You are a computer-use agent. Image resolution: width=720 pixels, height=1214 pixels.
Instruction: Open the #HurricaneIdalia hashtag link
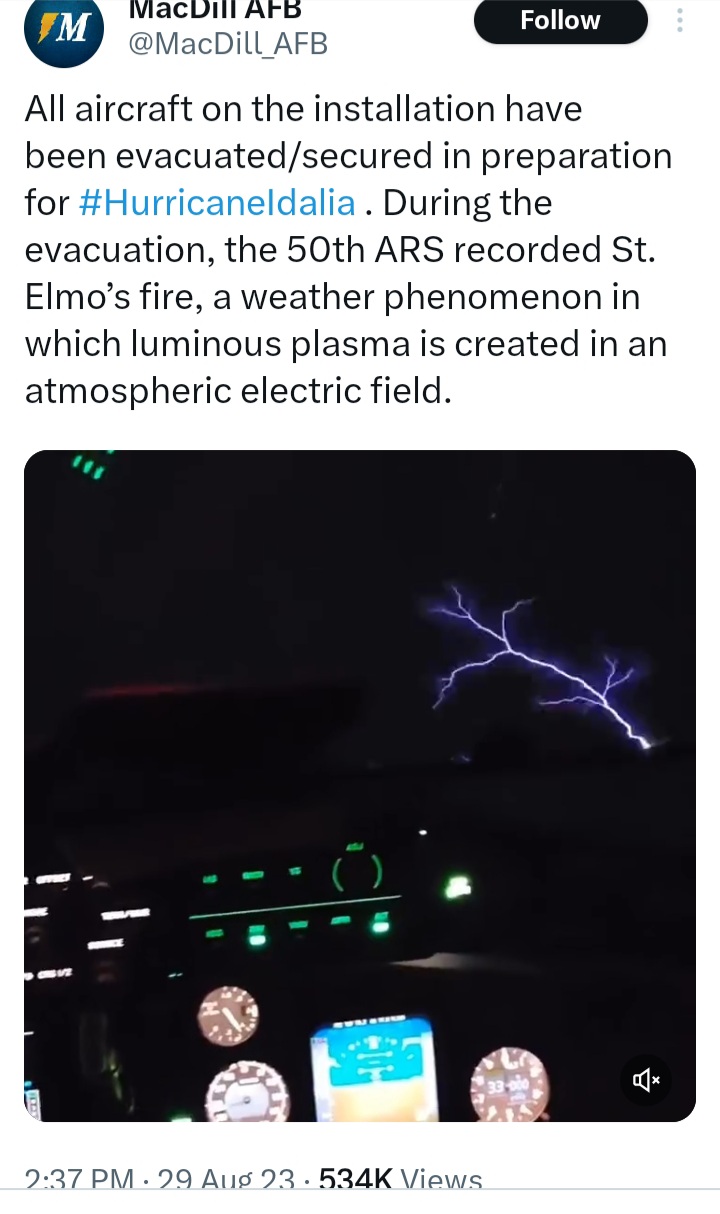[216, 203]
